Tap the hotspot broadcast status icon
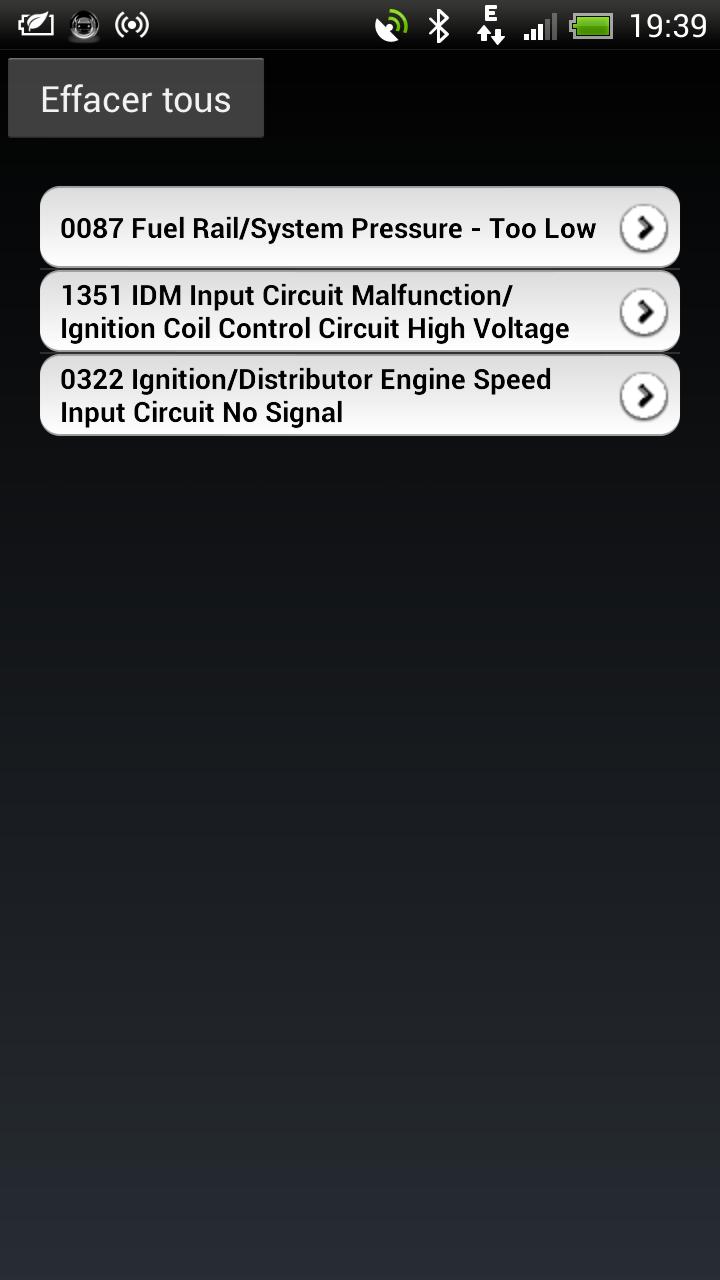Viewport: 720px width, 1280px height. [x=130, y=24]
